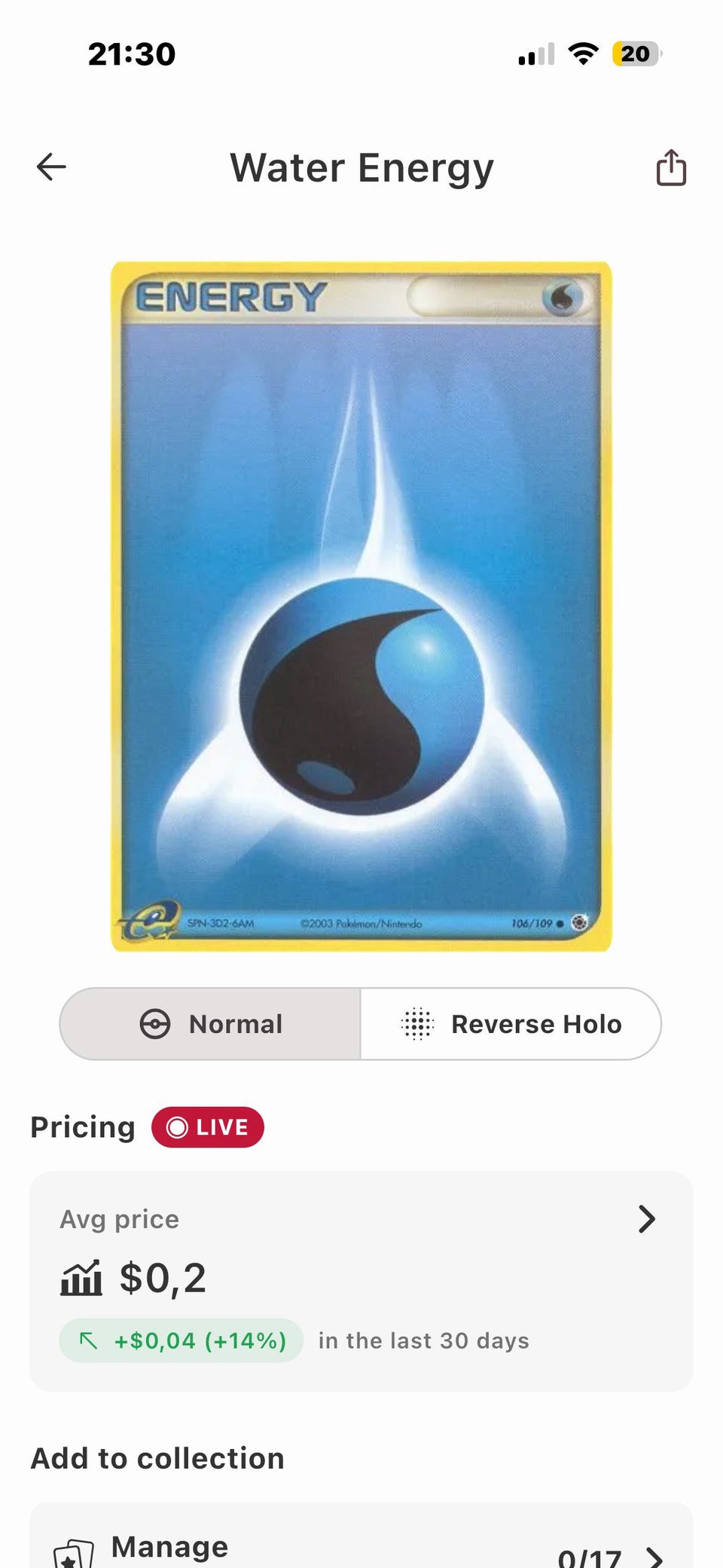Open the Manage collection row

(361, 1537)
